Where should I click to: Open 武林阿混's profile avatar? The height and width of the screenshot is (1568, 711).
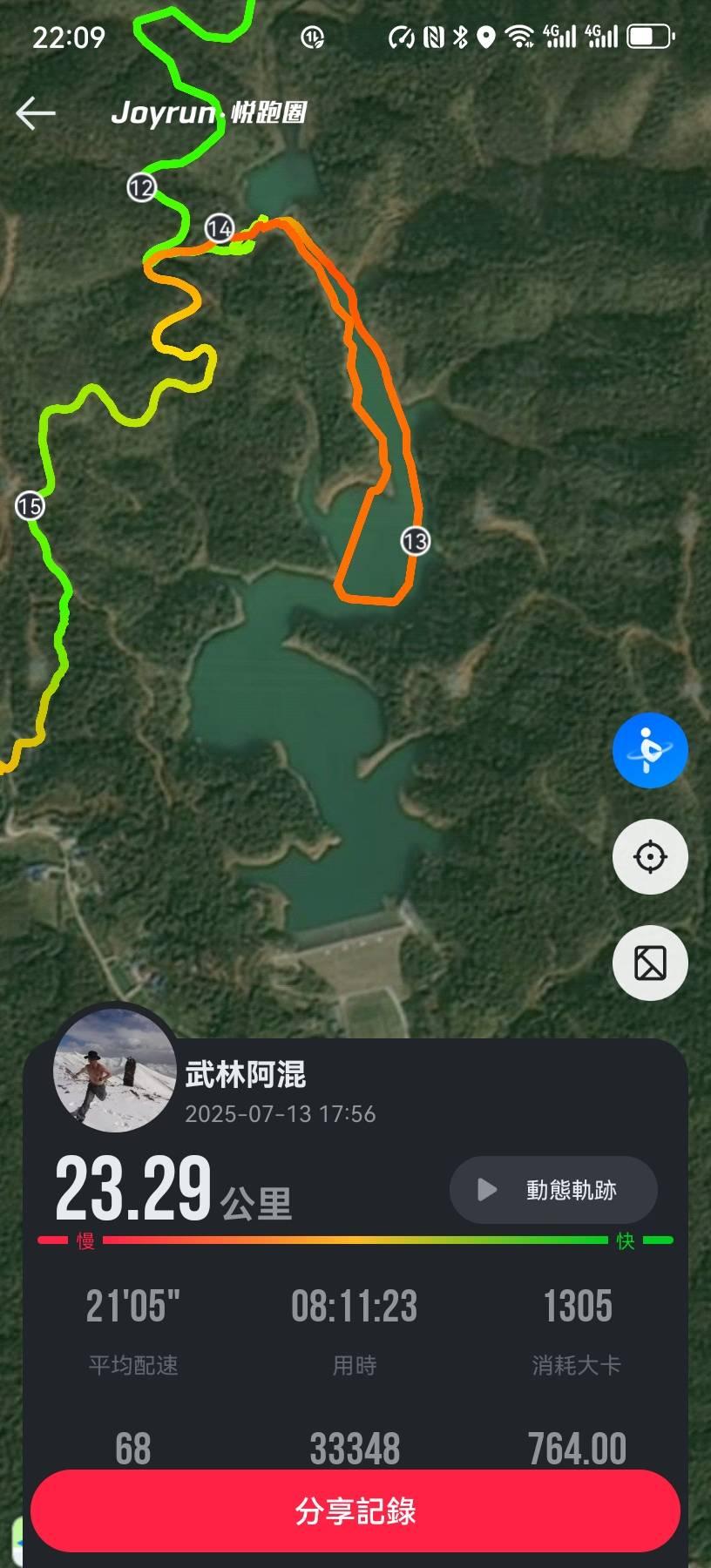(x=115, y=1071)
